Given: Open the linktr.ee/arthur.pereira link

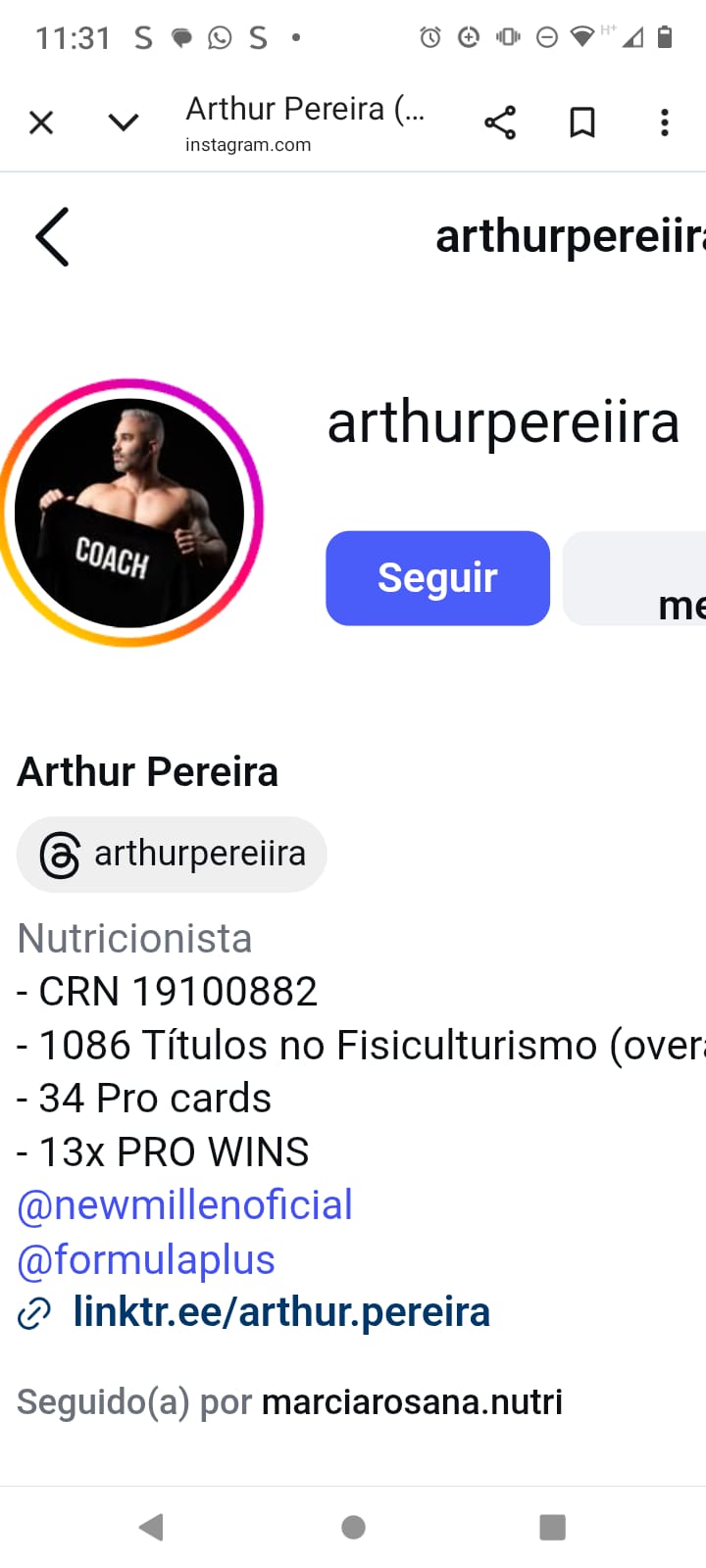Looking at the screenshot, I should (x=280, y=1312).
